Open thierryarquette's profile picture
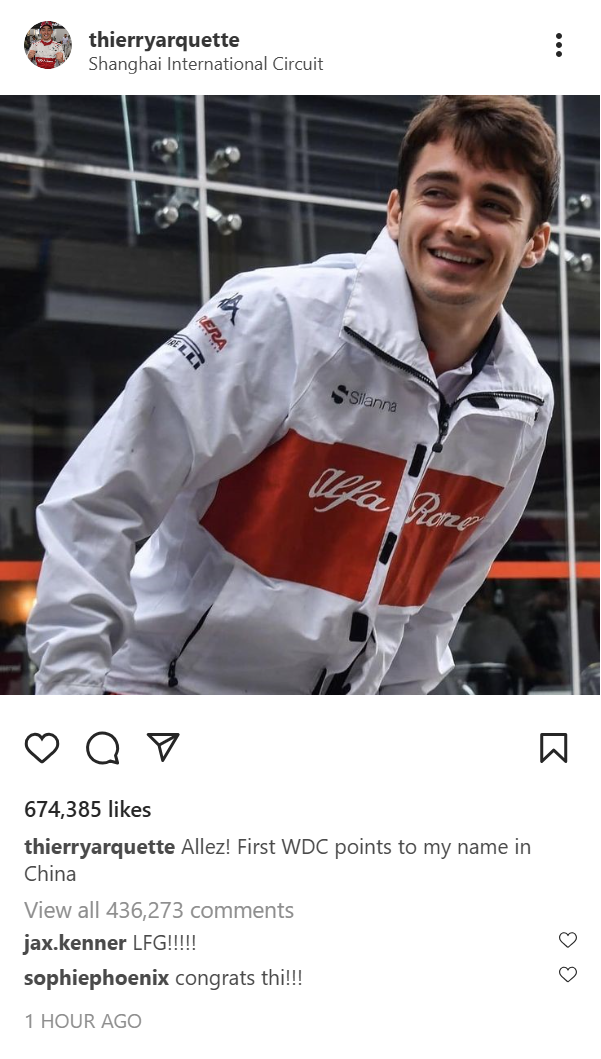Screen dimensions: 601x1059 pos(48,45)
